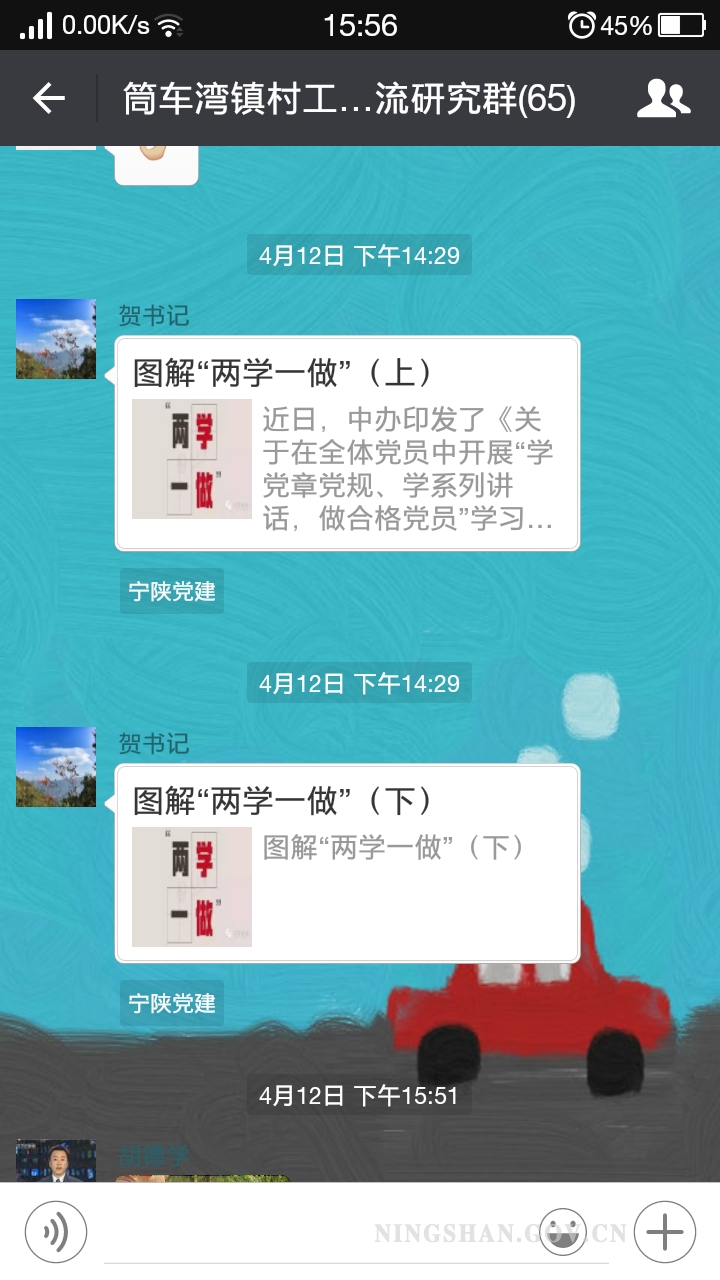Open article 图解"两学一做"(上)
This screenshot has width=720, height=1280.
click(347, 443)
